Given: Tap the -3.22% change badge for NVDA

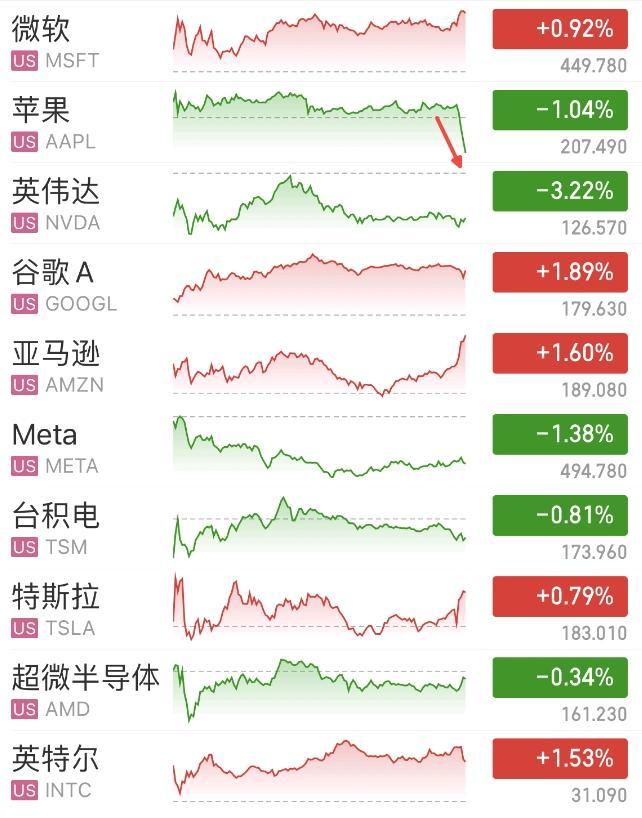Looking at the screenshot, I should [x=560, y=191].
